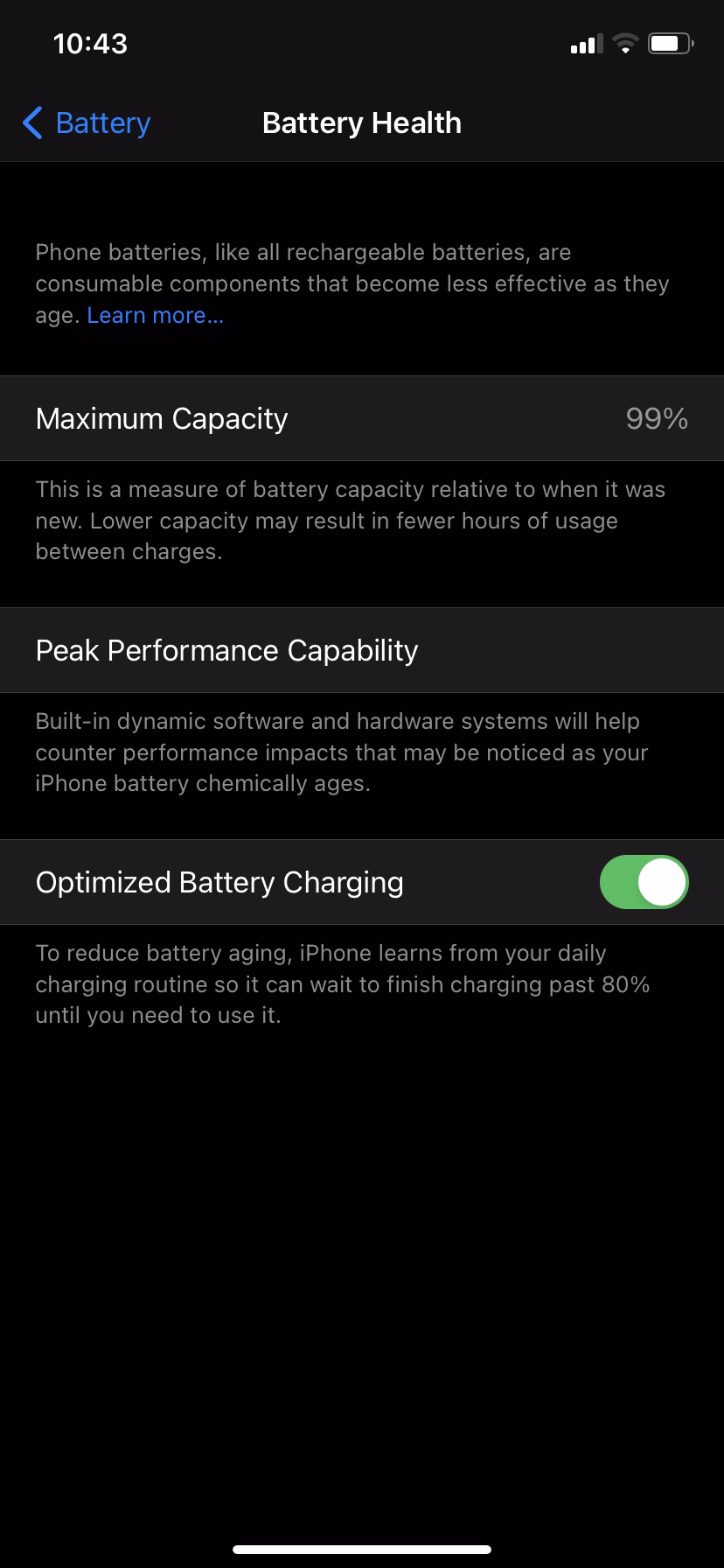Tap the Battery Health title
This screenshot has height=1568, width=724.
pyautogui.click(x=361, y=122)
